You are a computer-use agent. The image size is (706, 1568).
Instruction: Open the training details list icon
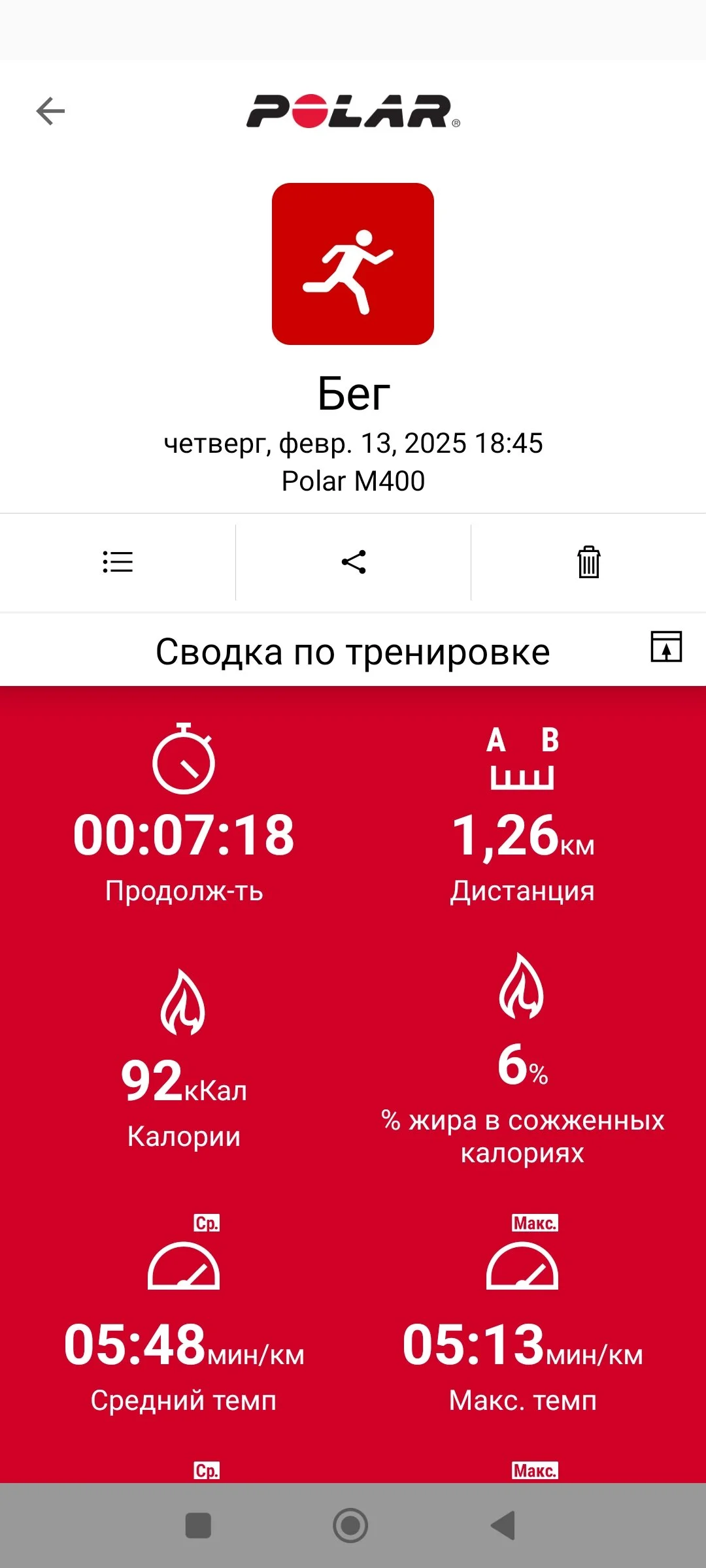point(118,562)
